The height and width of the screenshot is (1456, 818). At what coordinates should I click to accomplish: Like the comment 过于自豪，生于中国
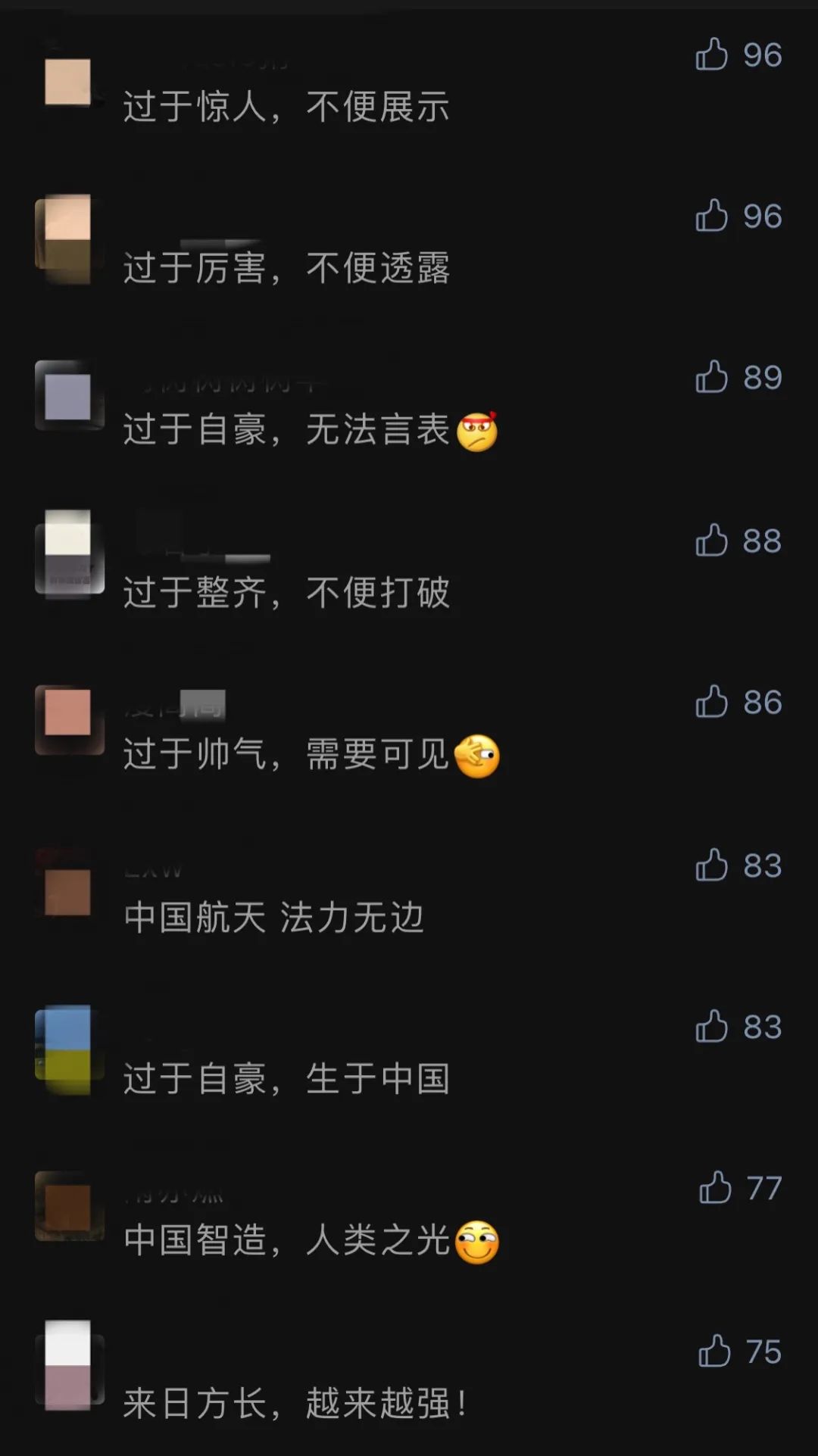tap(712, 1027)
